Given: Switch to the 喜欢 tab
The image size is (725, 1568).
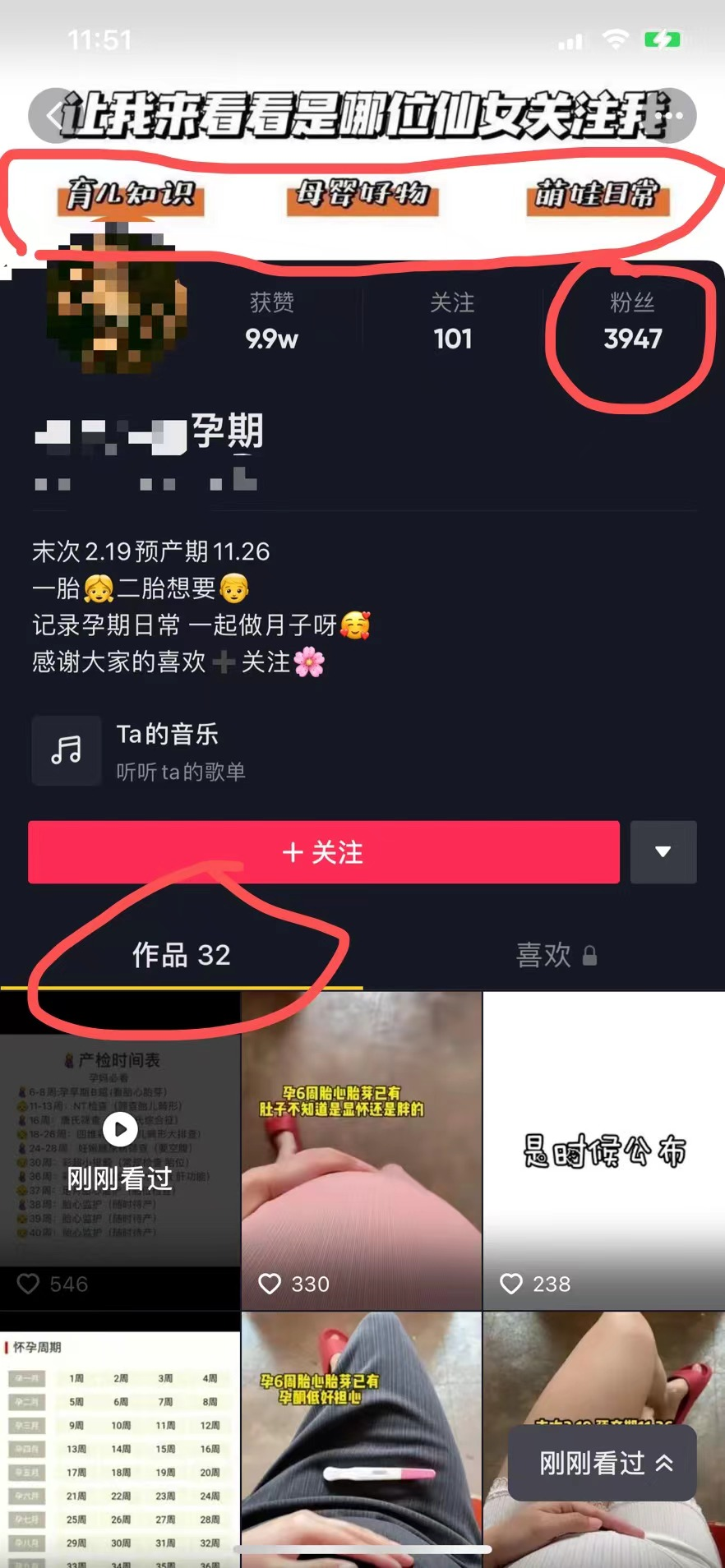Looking at the screenshot, I should (x=543, y=955).
